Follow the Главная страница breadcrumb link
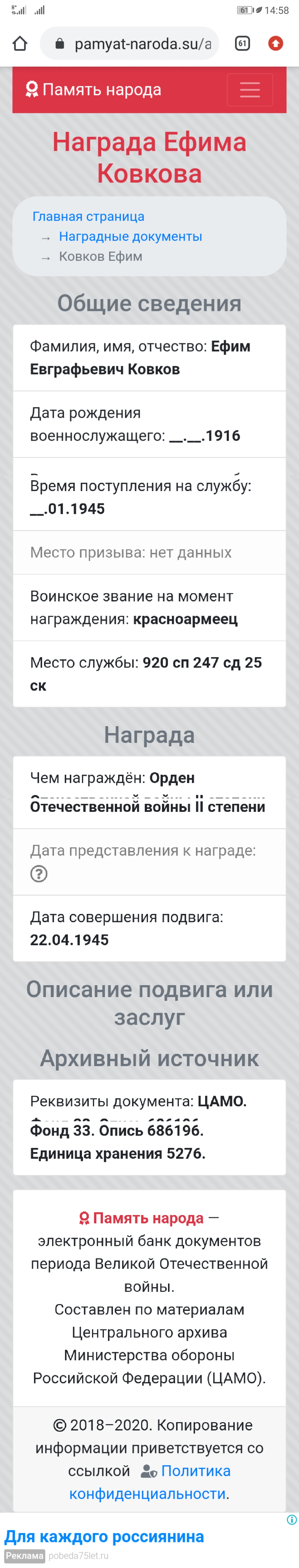This screenshot has height=1568, width=299. [88, 217]
